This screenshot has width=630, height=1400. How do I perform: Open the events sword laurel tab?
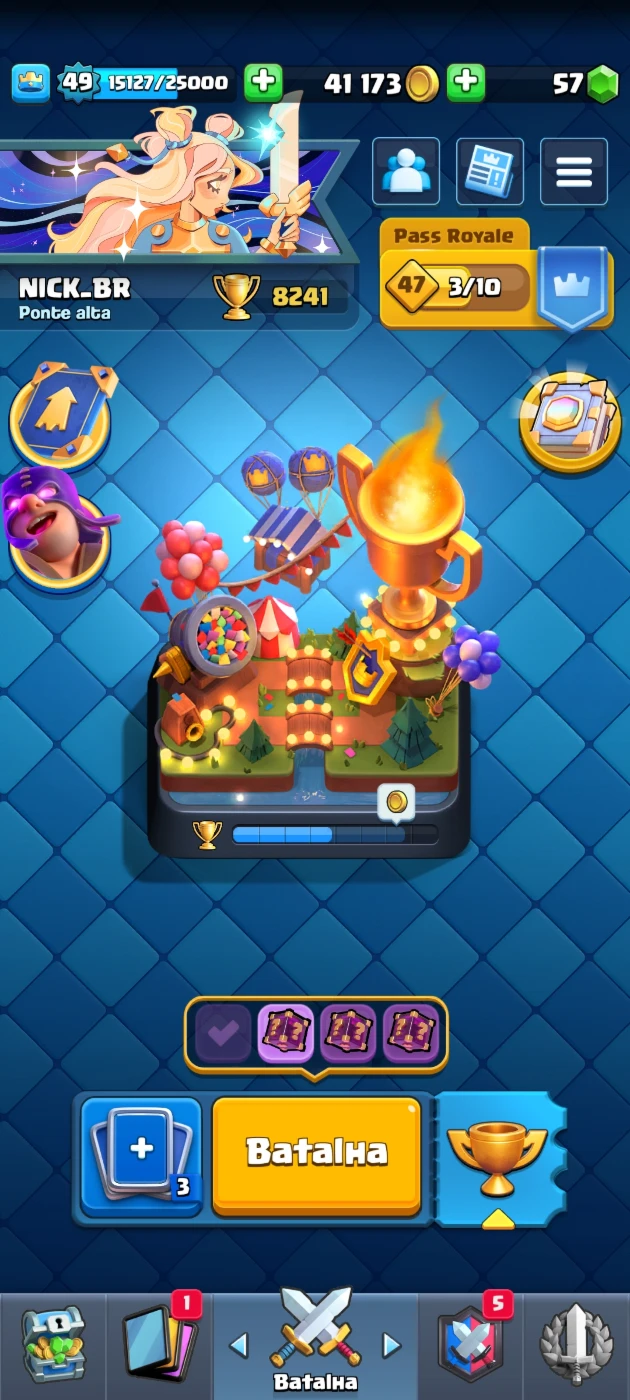click(577, 1345)
